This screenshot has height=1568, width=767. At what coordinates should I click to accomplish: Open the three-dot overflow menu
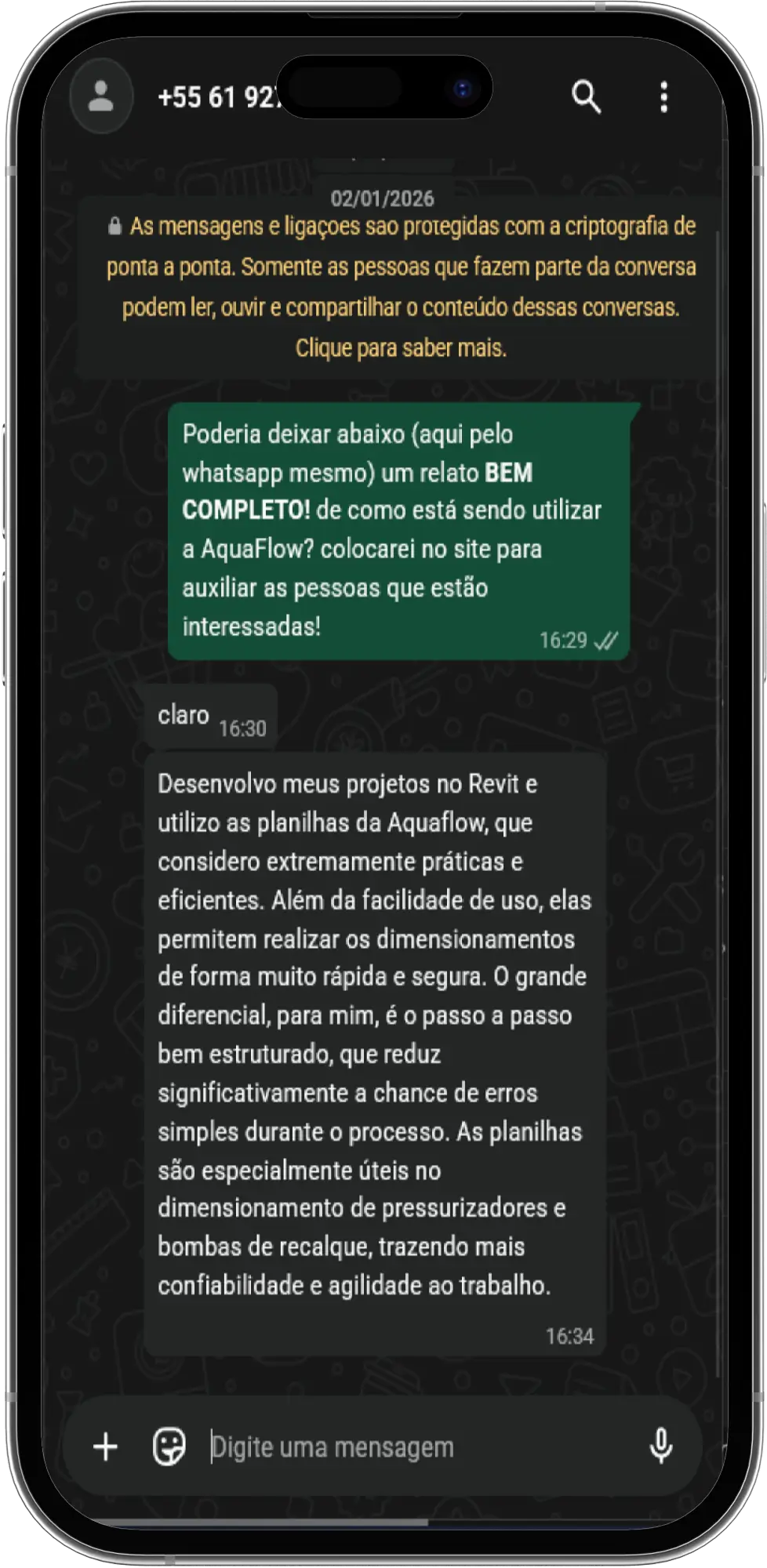tap(665, 96)
